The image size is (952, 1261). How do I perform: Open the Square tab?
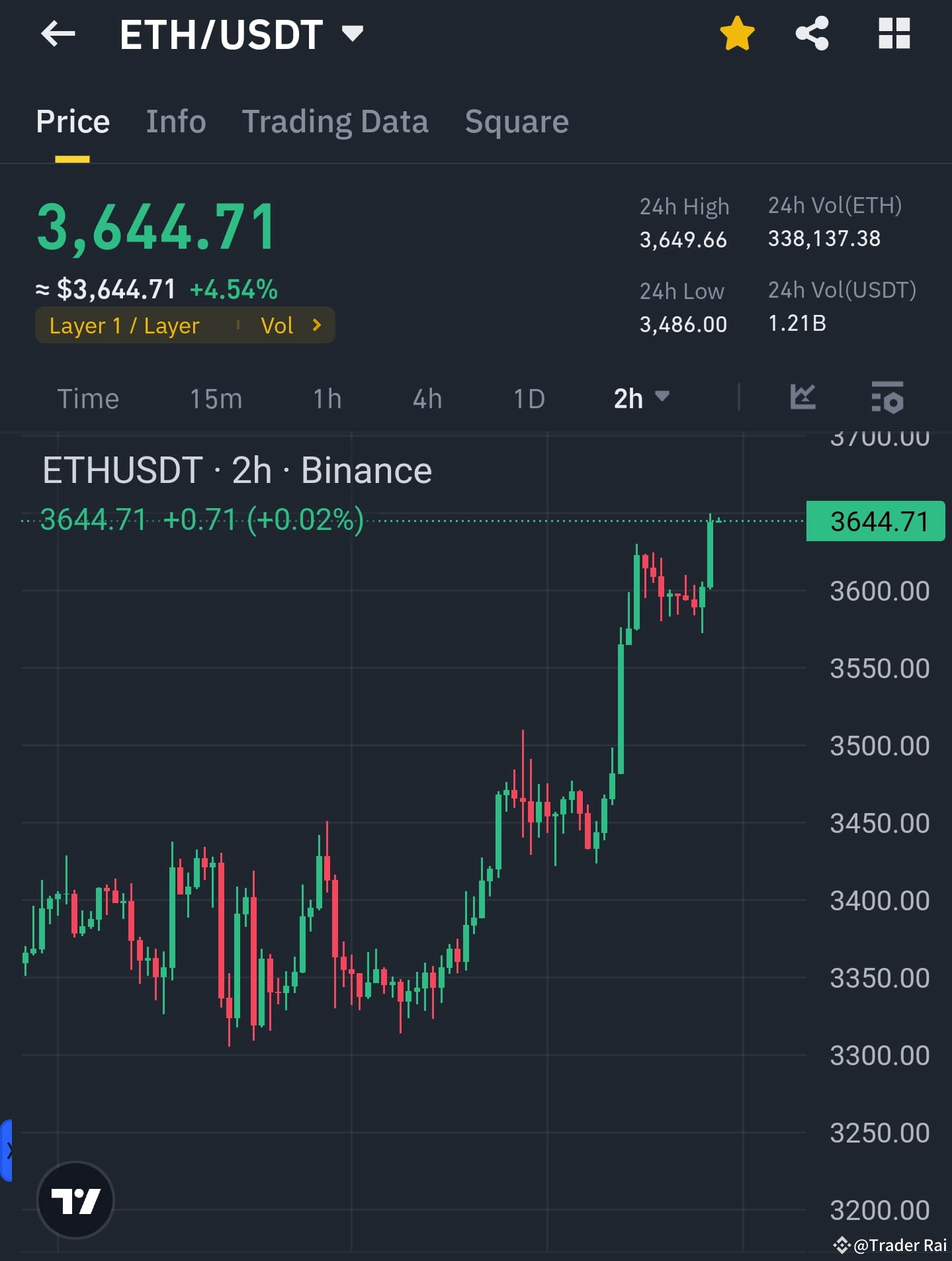517,121
